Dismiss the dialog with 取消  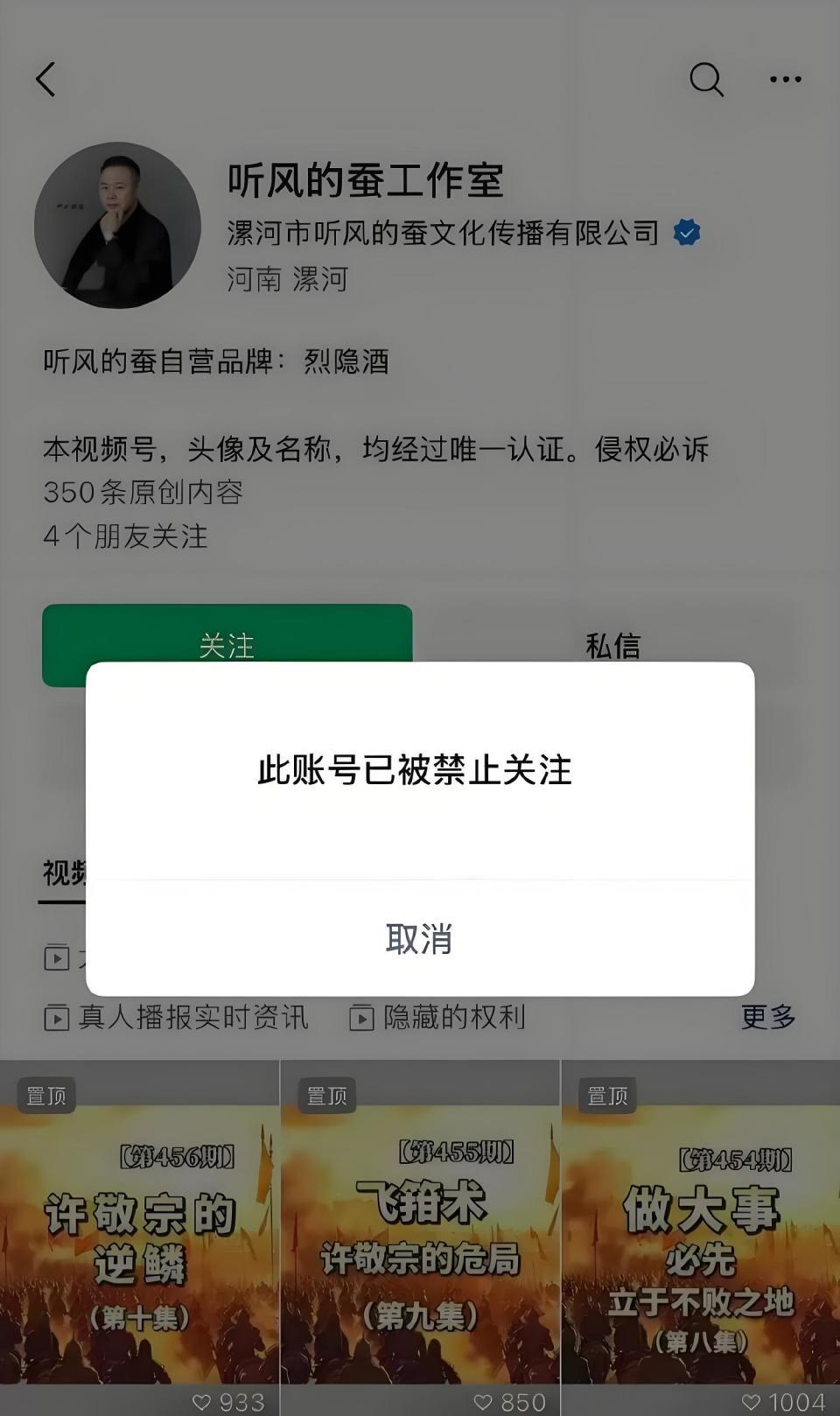[x=419, y=939]
